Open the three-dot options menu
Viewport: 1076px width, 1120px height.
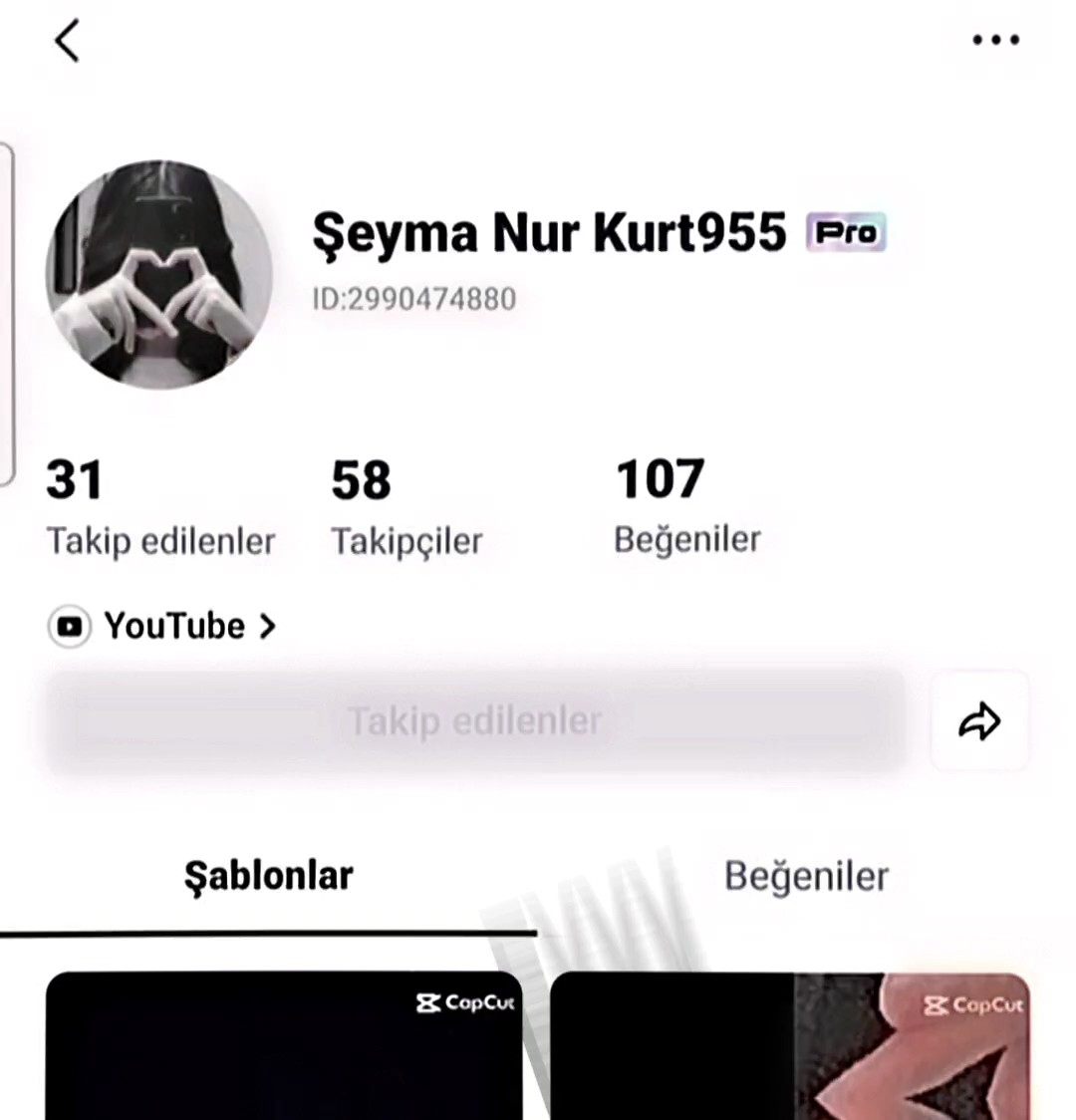coord(995,40)
